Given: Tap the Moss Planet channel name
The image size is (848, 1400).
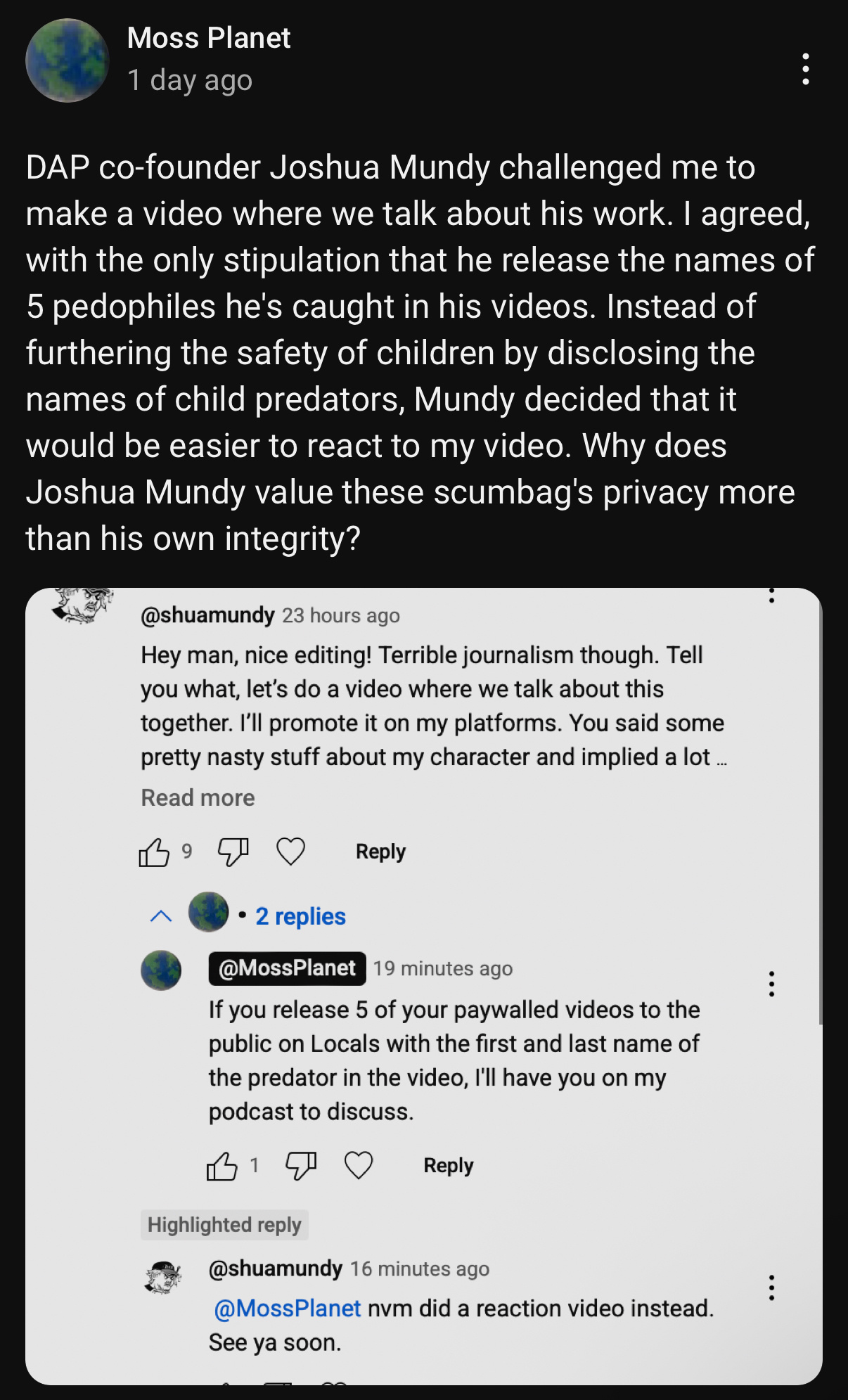Looking at the screenshot, I should [209, 38].
